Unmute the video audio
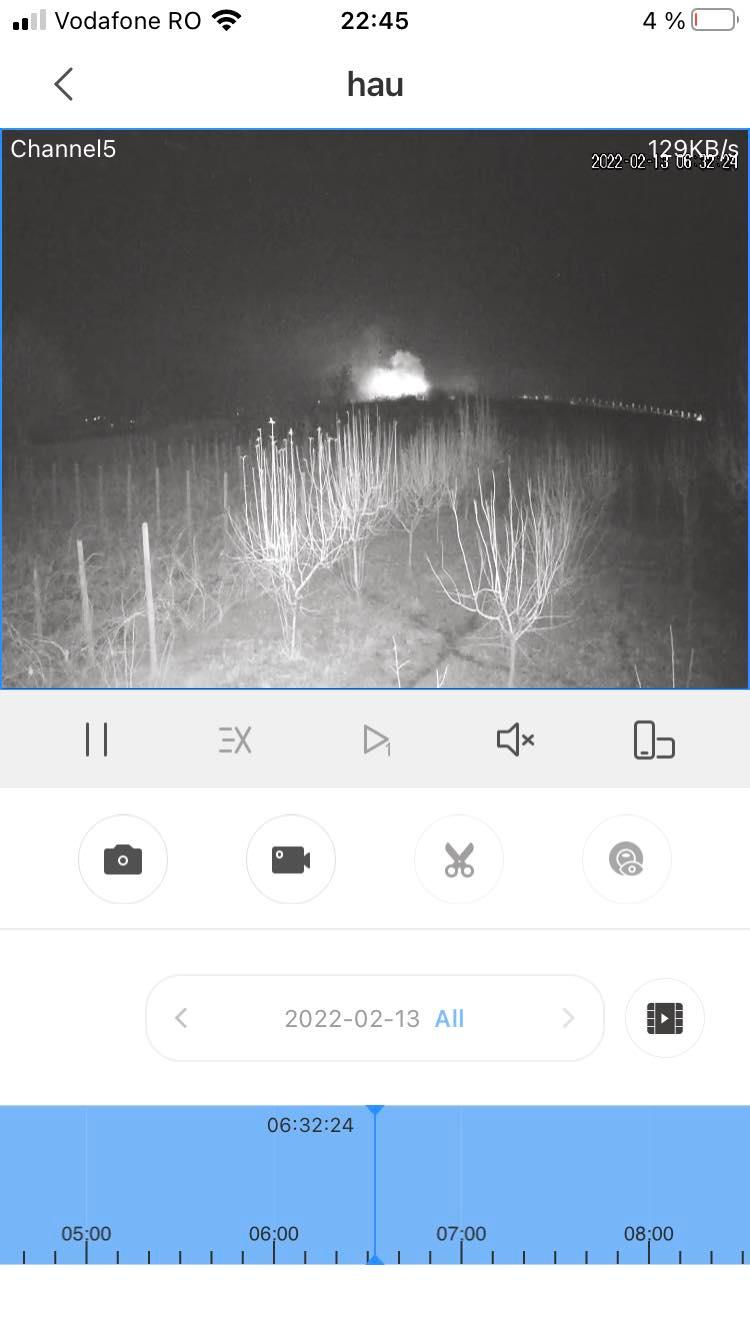 pyautogui.click(x=515, y=740)
